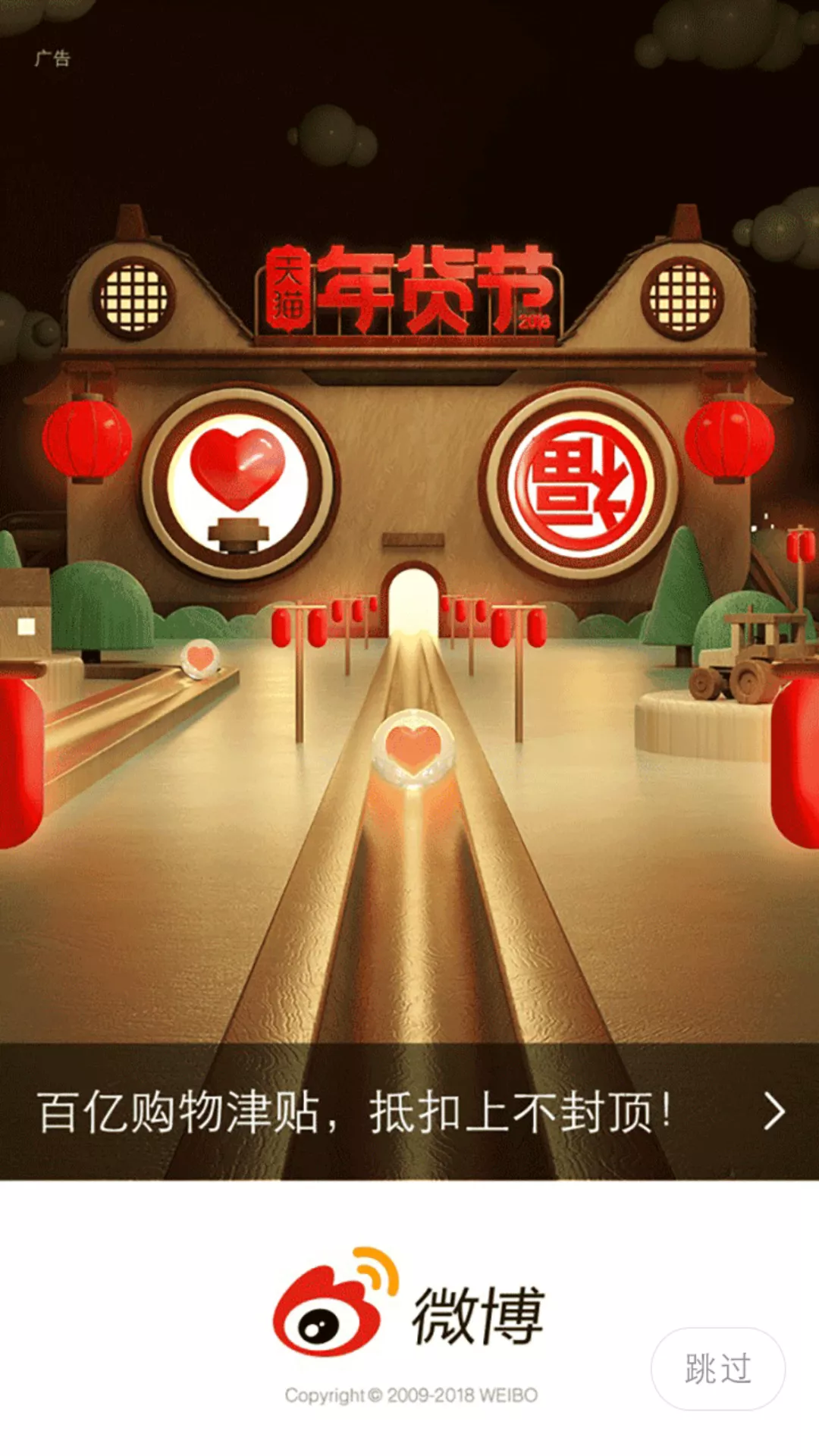Image resolution: width=819 pixels, height=1456 pixels.
Task: Skip the ad with the 跳过 button
Action: pos(717,1369)
